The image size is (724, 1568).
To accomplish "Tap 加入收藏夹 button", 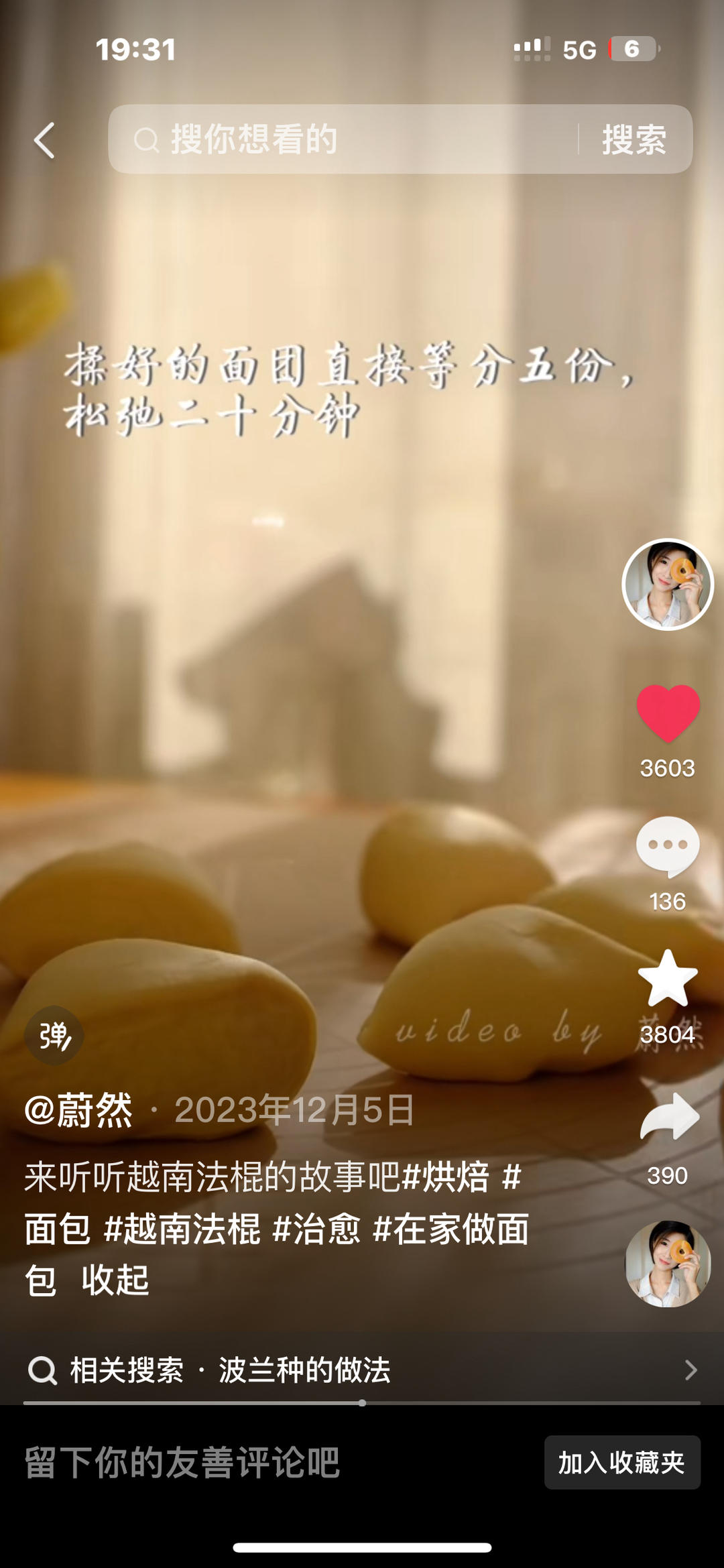I will [x=622, y=1462].
